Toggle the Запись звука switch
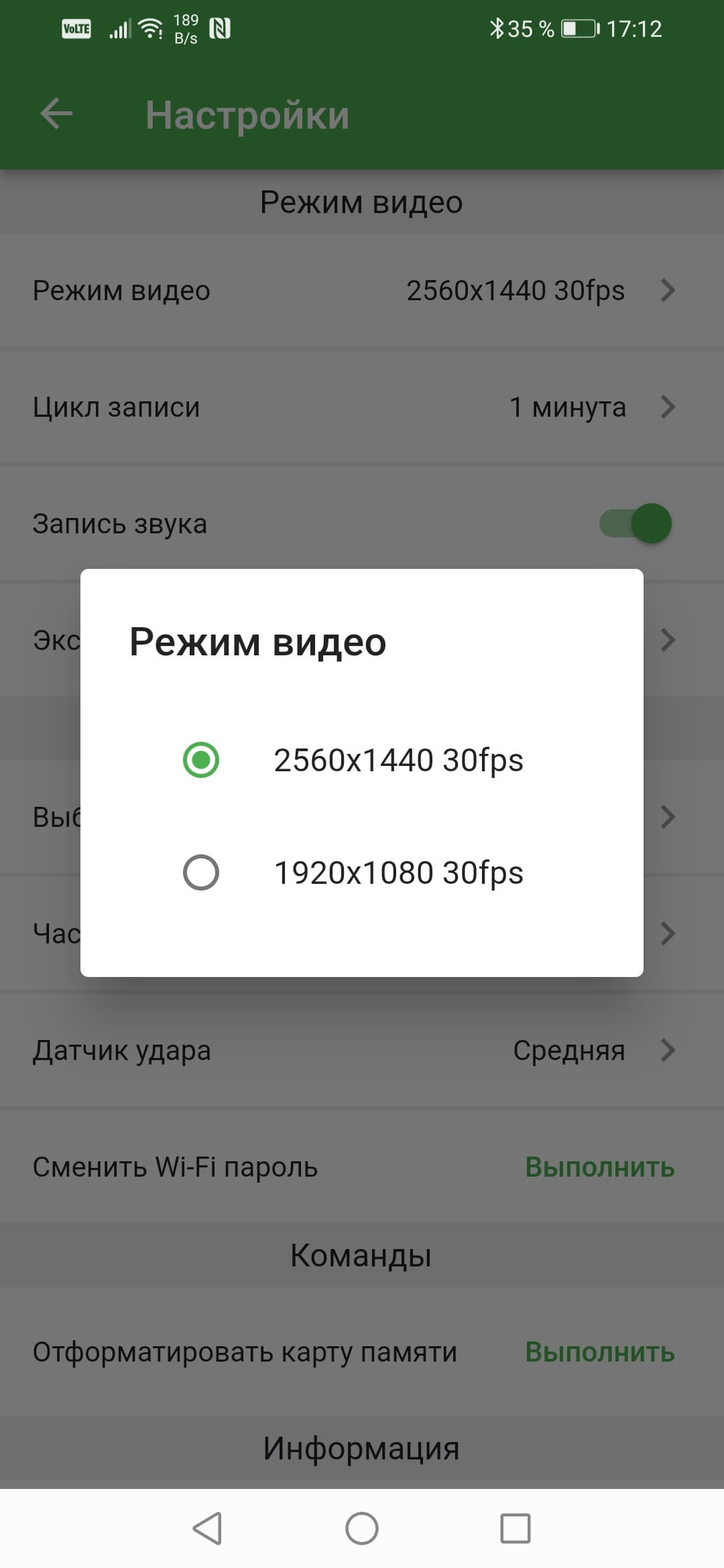The width and height of the screenshot is (724, 1568). tap(636, 523)
